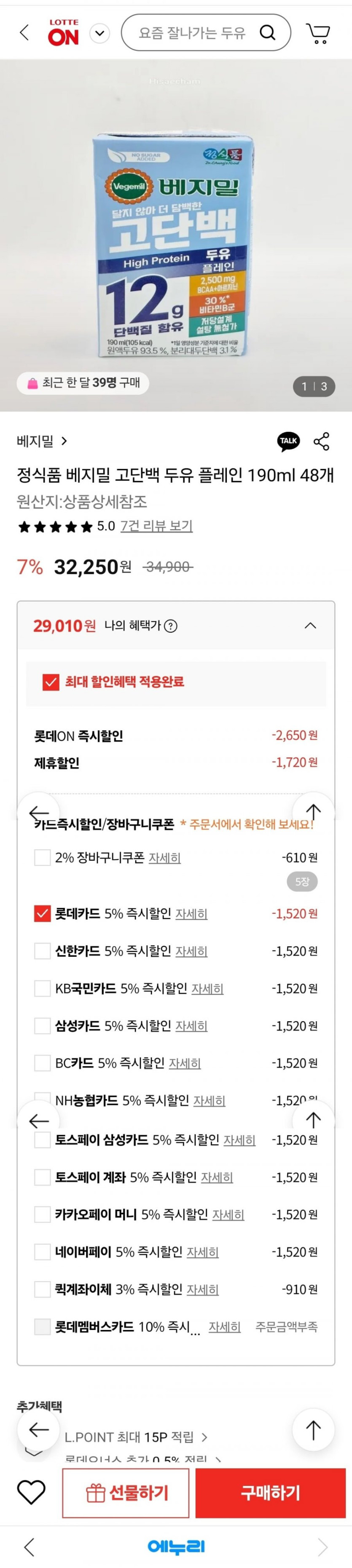Show help for 나의 혜택가
The height and width of the screenshot is (1568, 352).
pyautogui.click(x=171, y=626)
